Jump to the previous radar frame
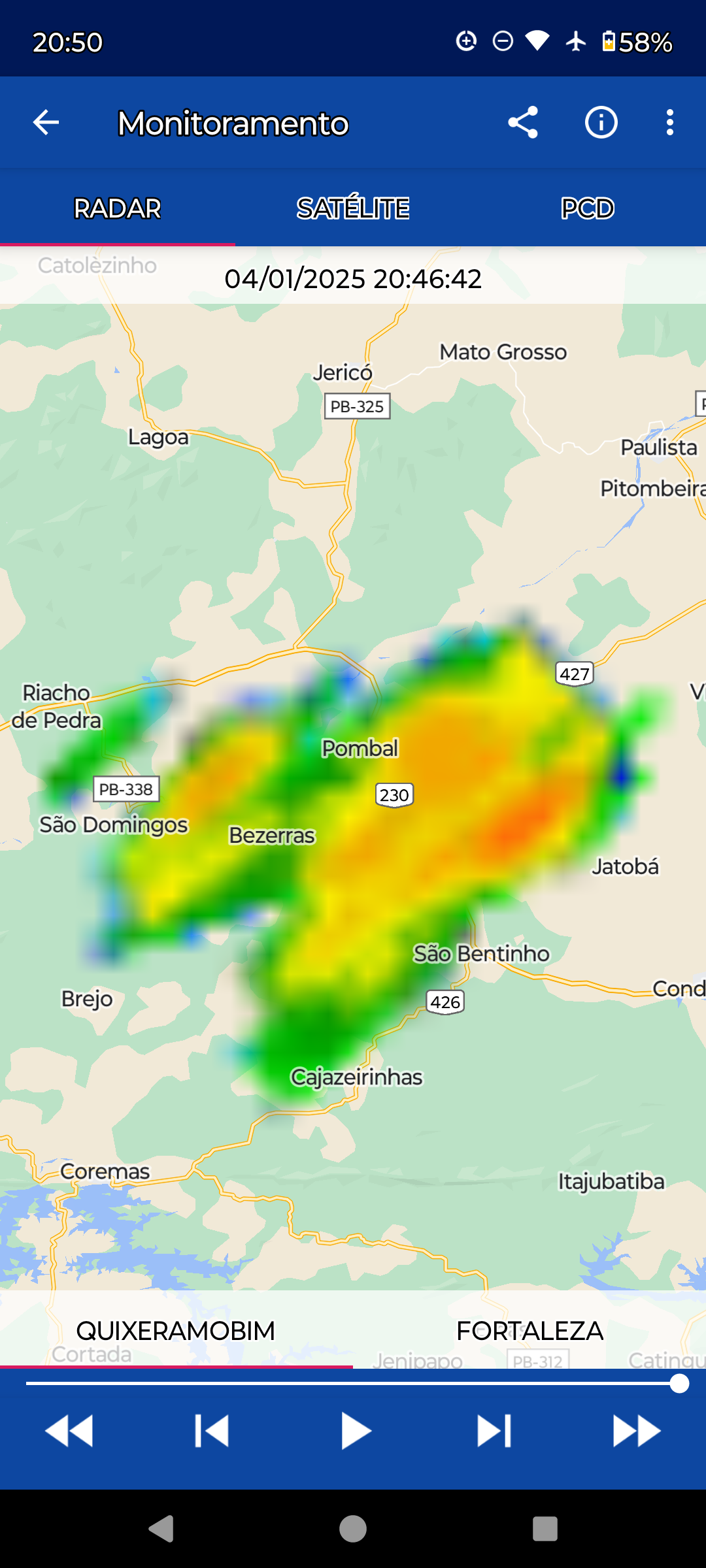This screenshot has width=706, height=1568. (x=211, y=1431)
